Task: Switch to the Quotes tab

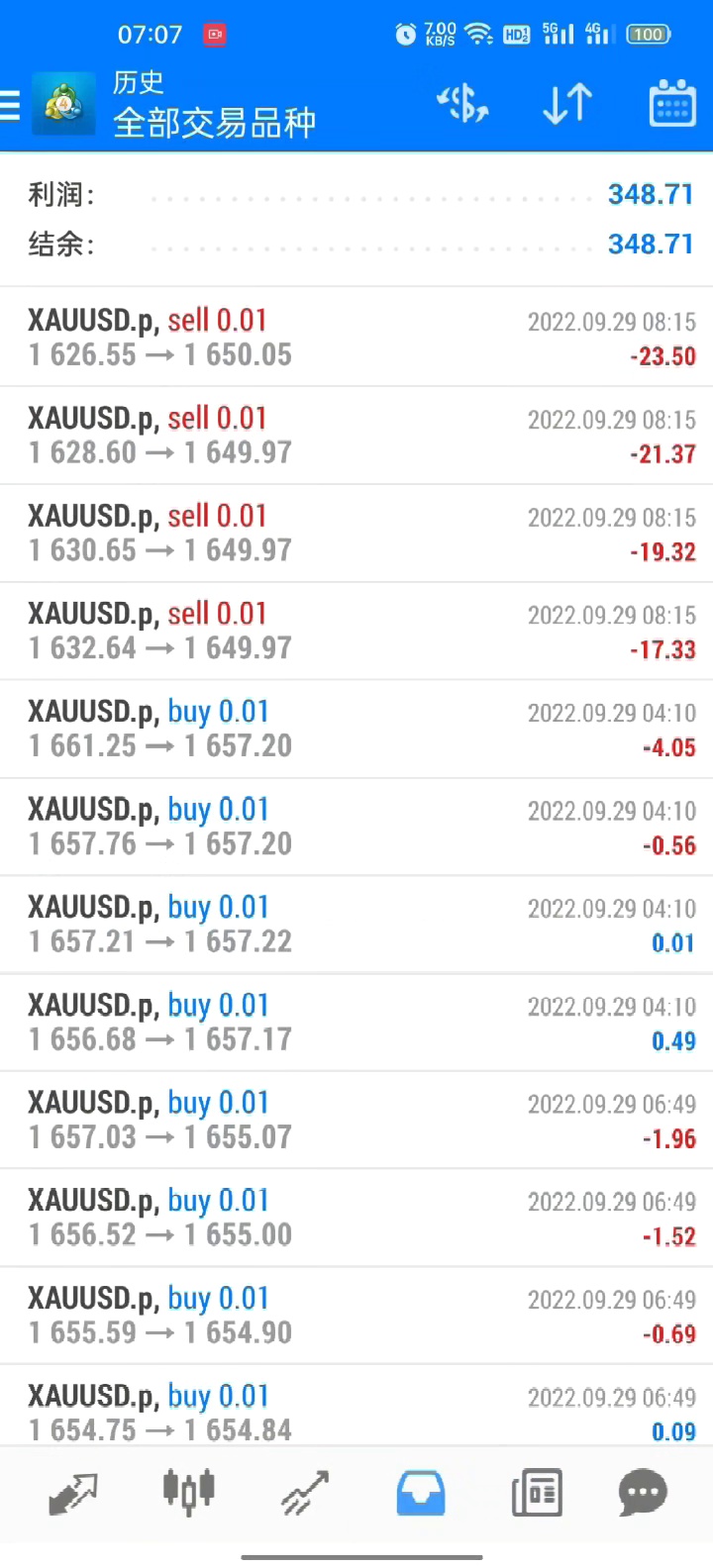Action: [x=73, y=1494]
